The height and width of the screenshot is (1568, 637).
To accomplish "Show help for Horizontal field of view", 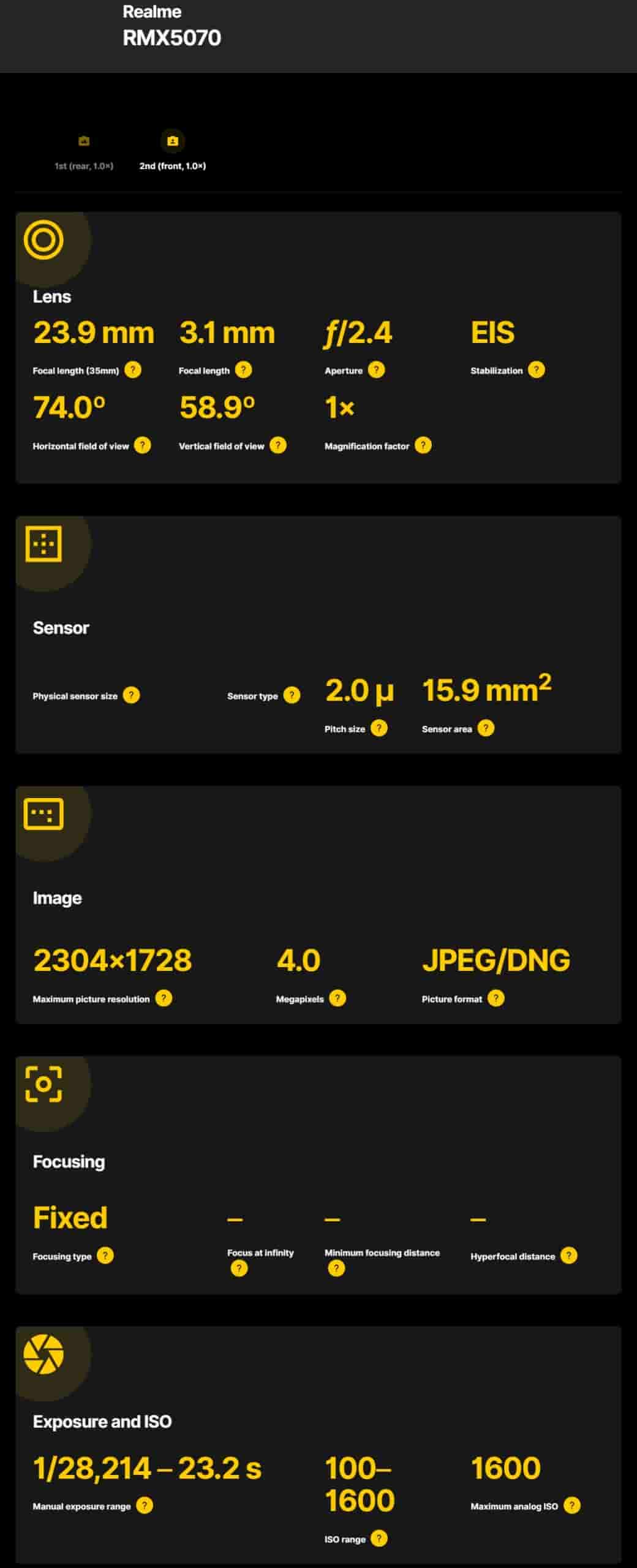I will pyautogui.click(x=142, y=445).
